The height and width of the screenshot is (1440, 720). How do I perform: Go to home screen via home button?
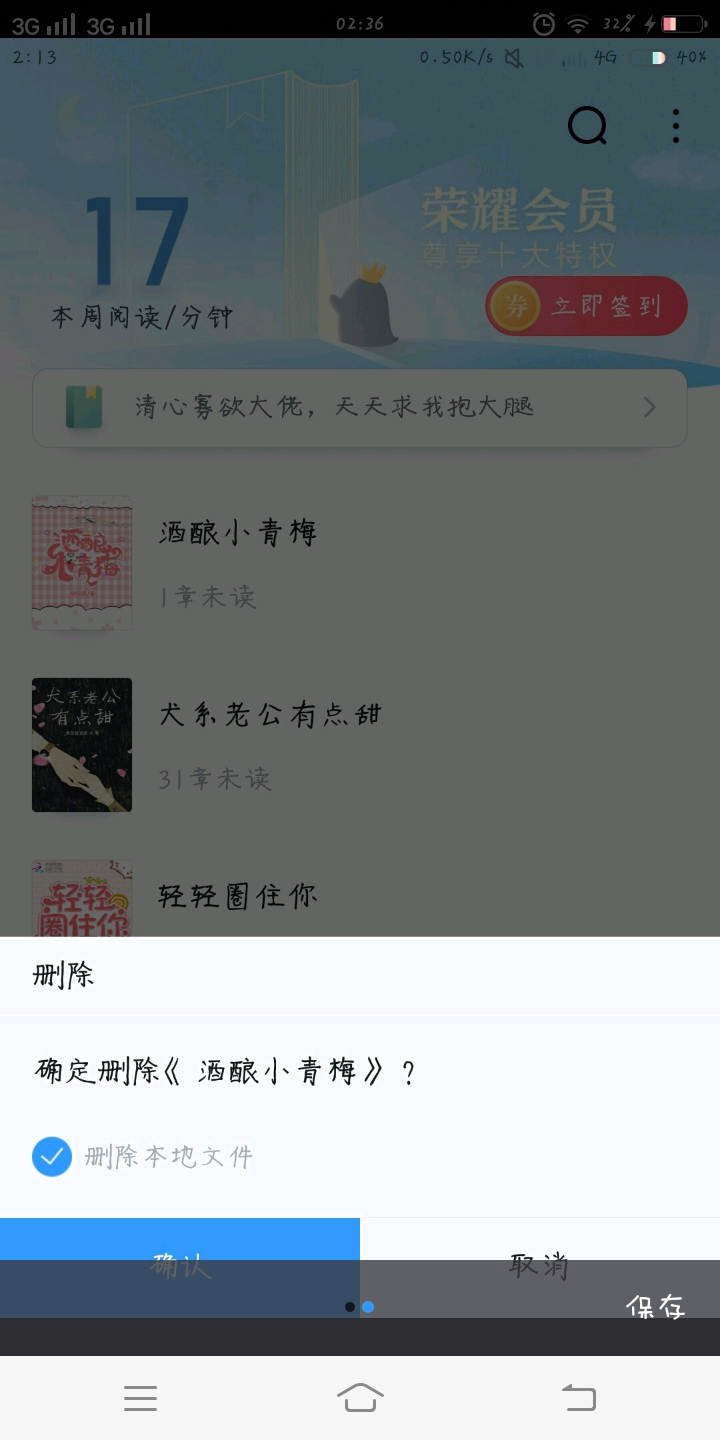(x=360, y=1397)
